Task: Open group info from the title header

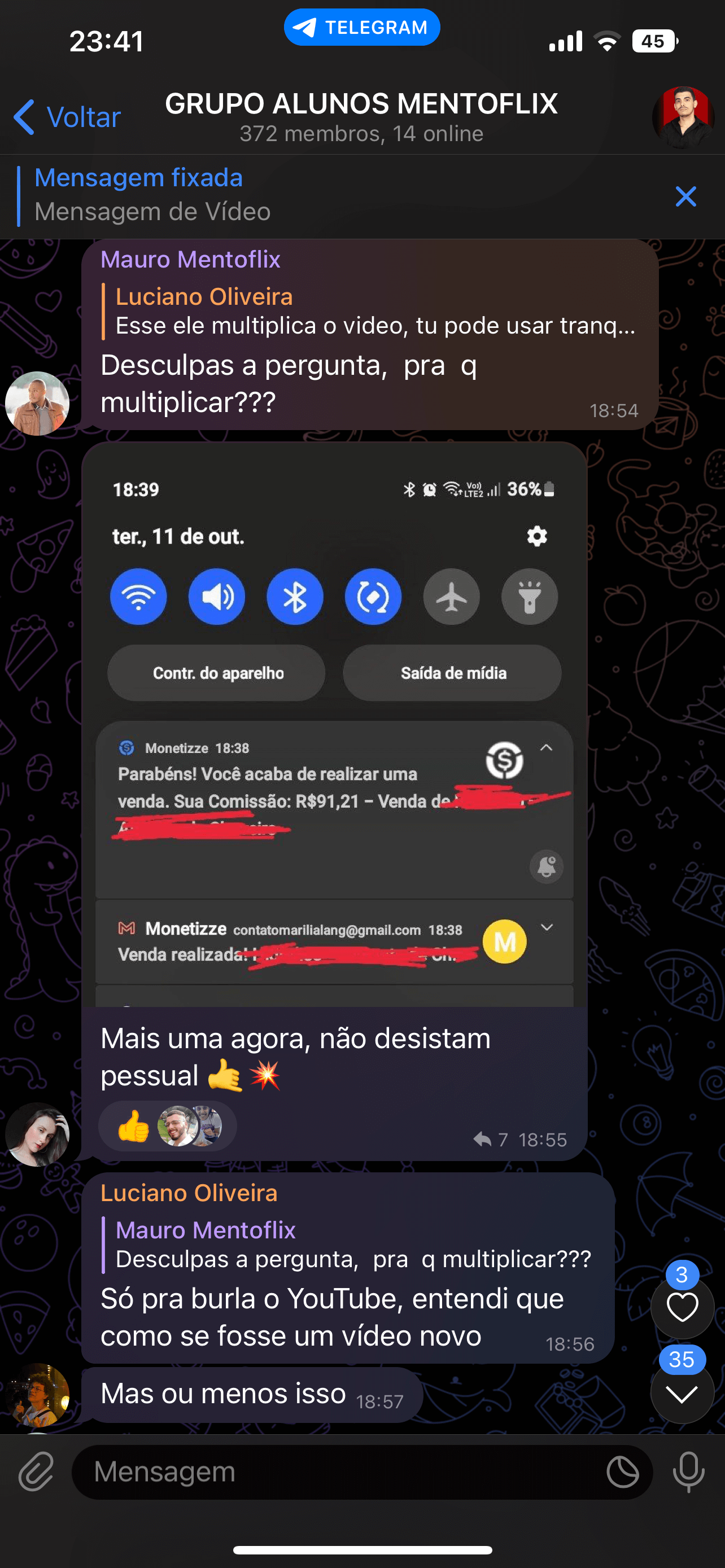Action: pos(361,116)
